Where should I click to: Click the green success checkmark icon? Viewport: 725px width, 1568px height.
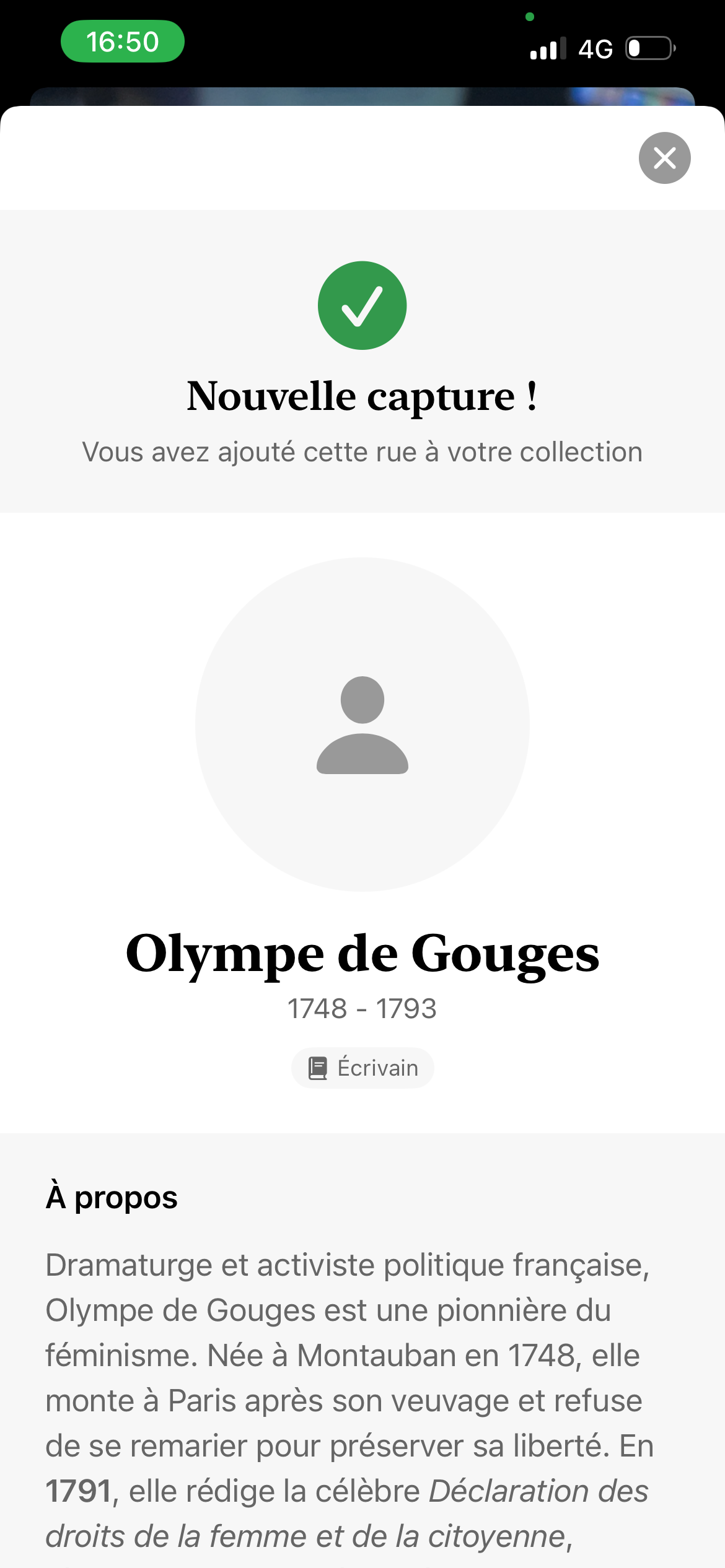[362, 305]
